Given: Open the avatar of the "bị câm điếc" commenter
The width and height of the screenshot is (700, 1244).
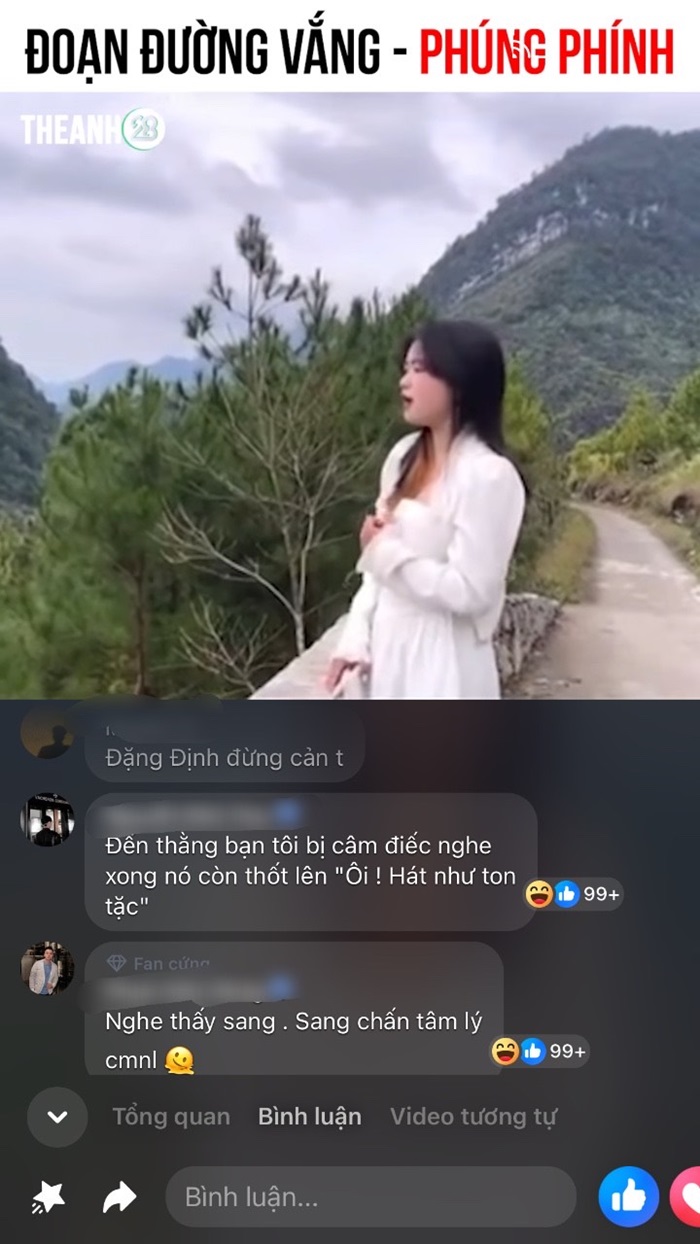Looking at the screenshot, I should (x=46, y=820).
